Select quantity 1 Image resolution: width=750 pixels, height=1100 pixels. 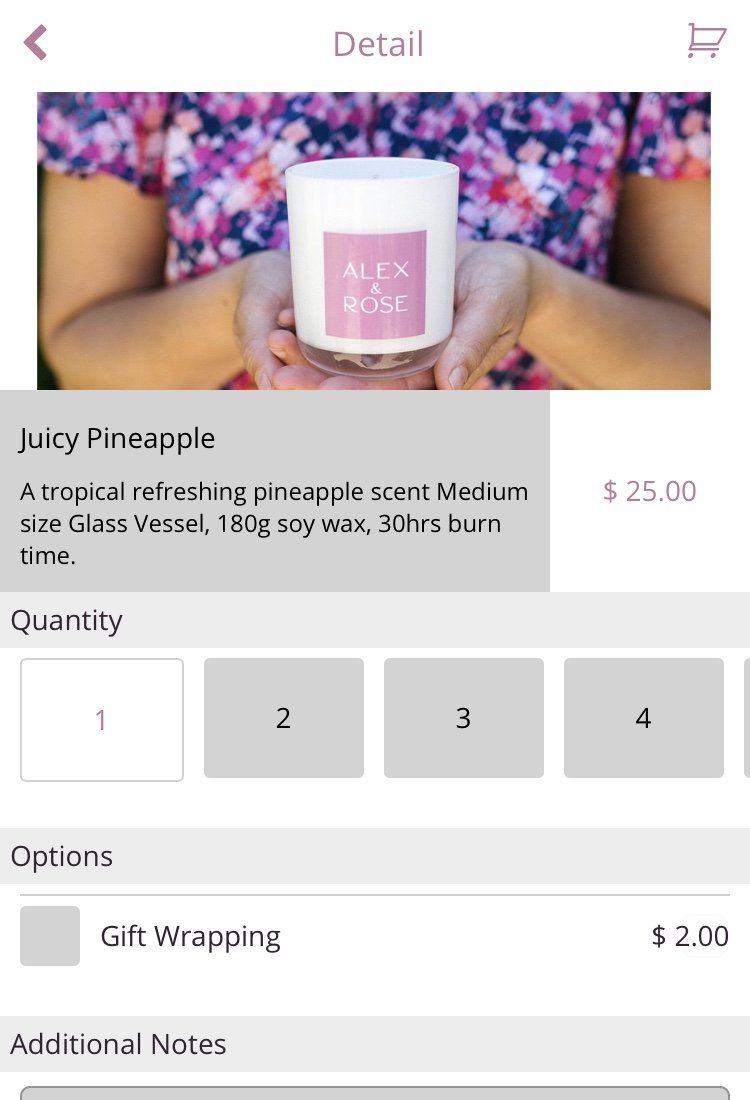pyautogui.click(x=101, y=718)
